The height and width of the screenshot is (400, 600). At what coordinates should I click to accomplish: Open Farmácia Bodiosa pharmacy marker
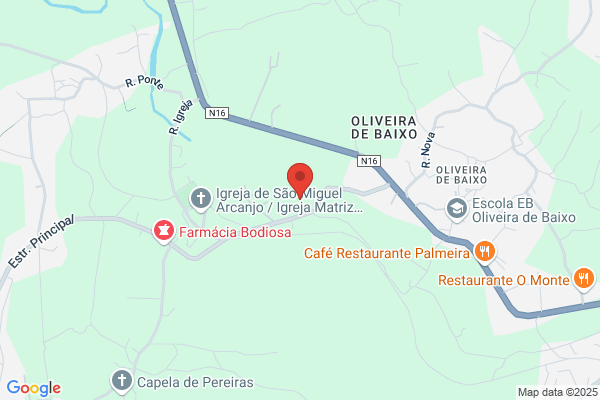tap(164, 231)
